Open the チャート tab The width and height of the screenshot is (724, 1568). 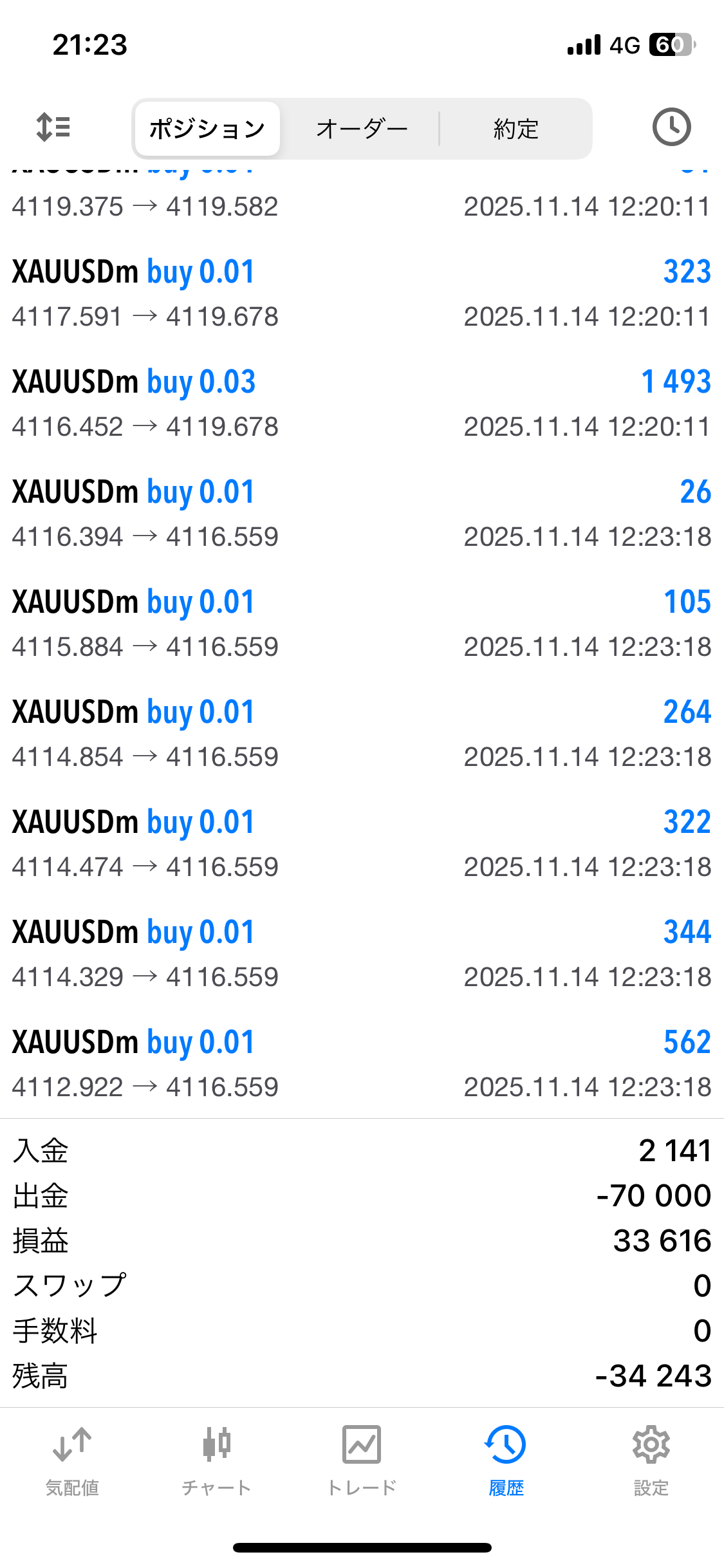tap(217, 1461)
